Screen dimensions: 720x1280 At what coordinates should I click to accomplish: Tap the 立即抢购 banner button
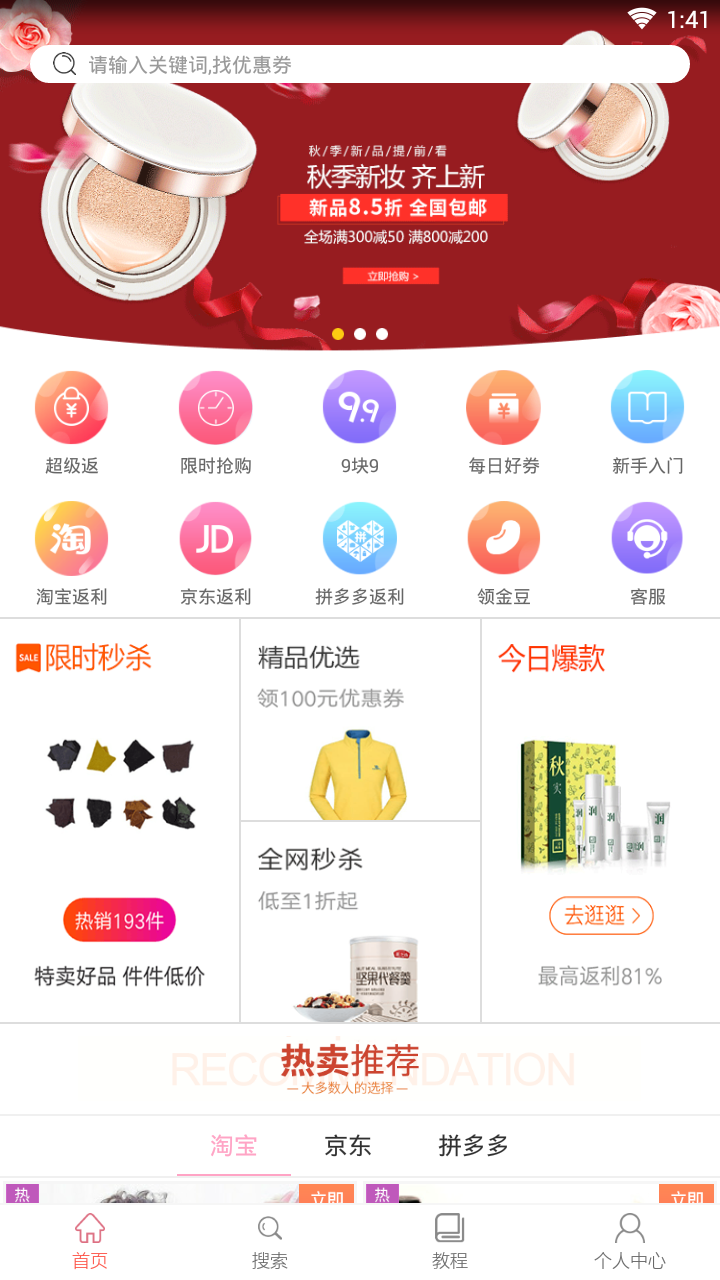pyautogui.click(x=391, y=276)
